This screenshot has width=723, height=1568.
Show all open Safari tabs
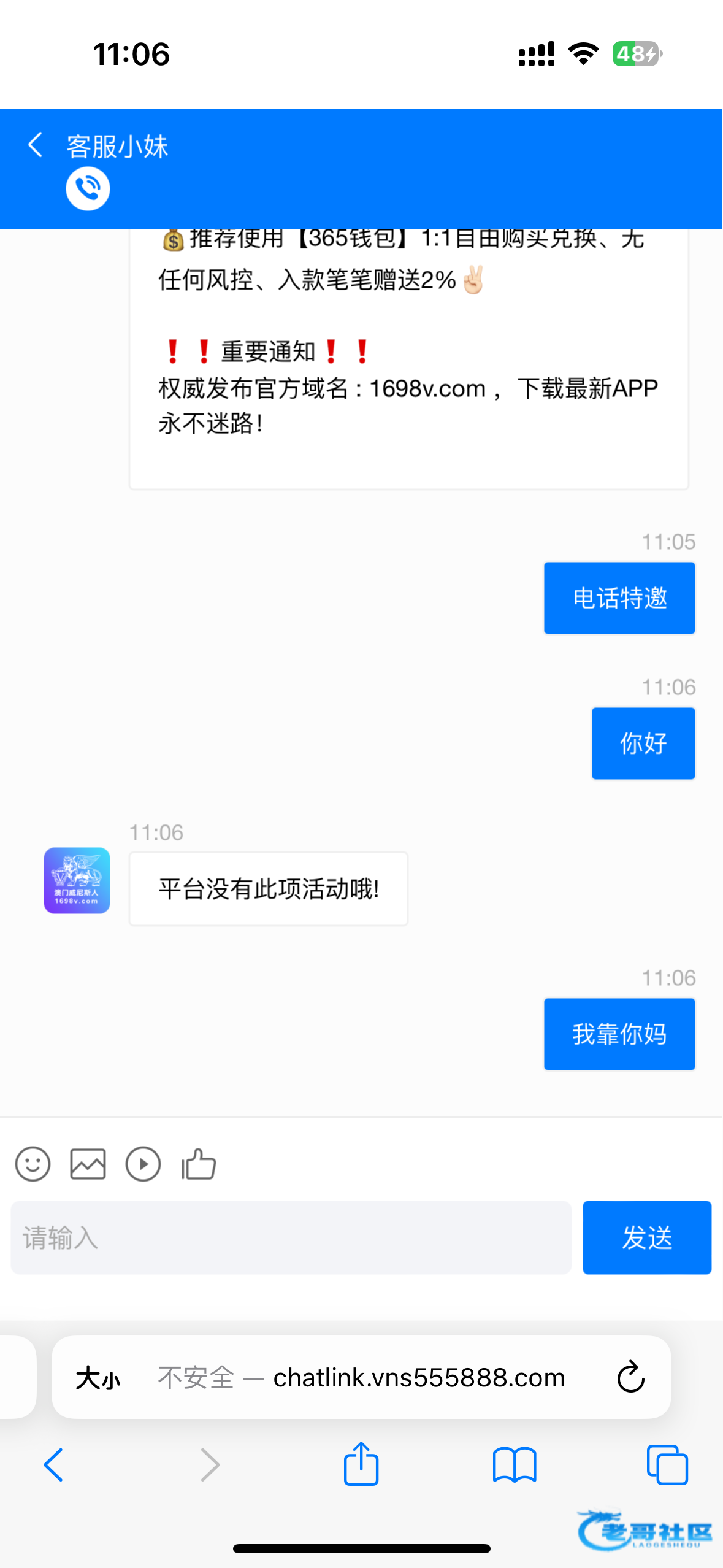coord(667,1464)
